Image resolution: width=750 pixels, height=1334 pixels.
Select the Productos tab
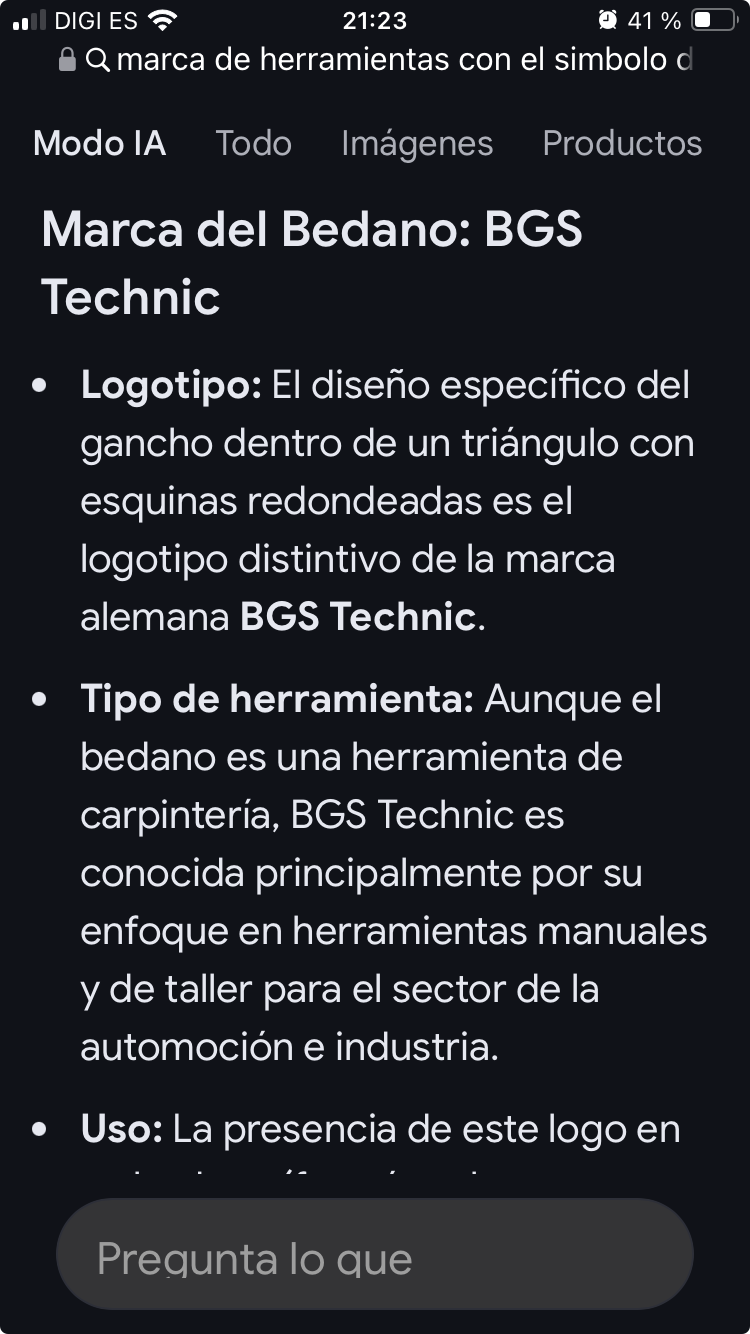coord(622,143)
